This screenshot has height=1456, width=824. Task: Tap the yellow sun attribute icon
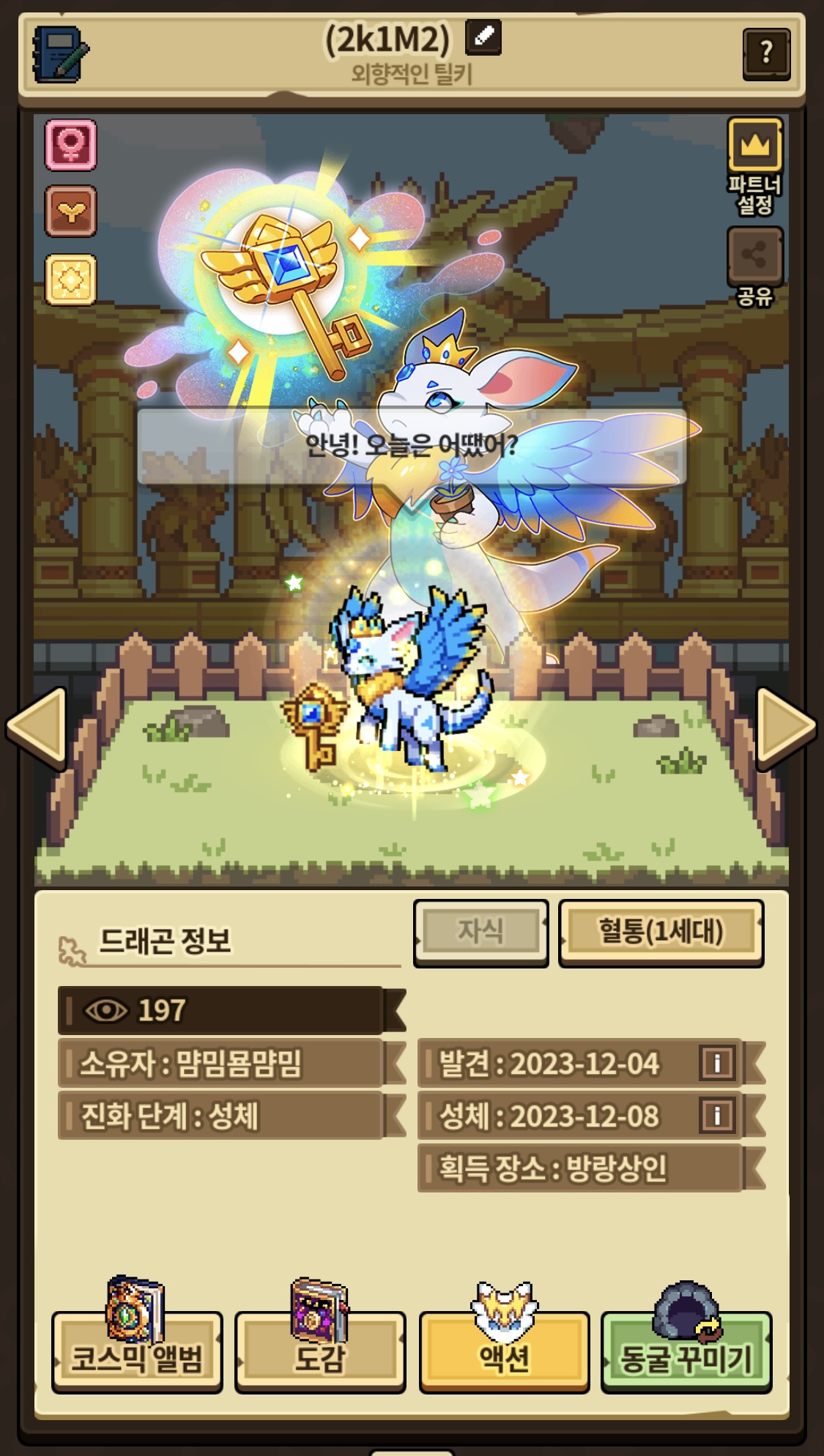click(x=70, y=279)
